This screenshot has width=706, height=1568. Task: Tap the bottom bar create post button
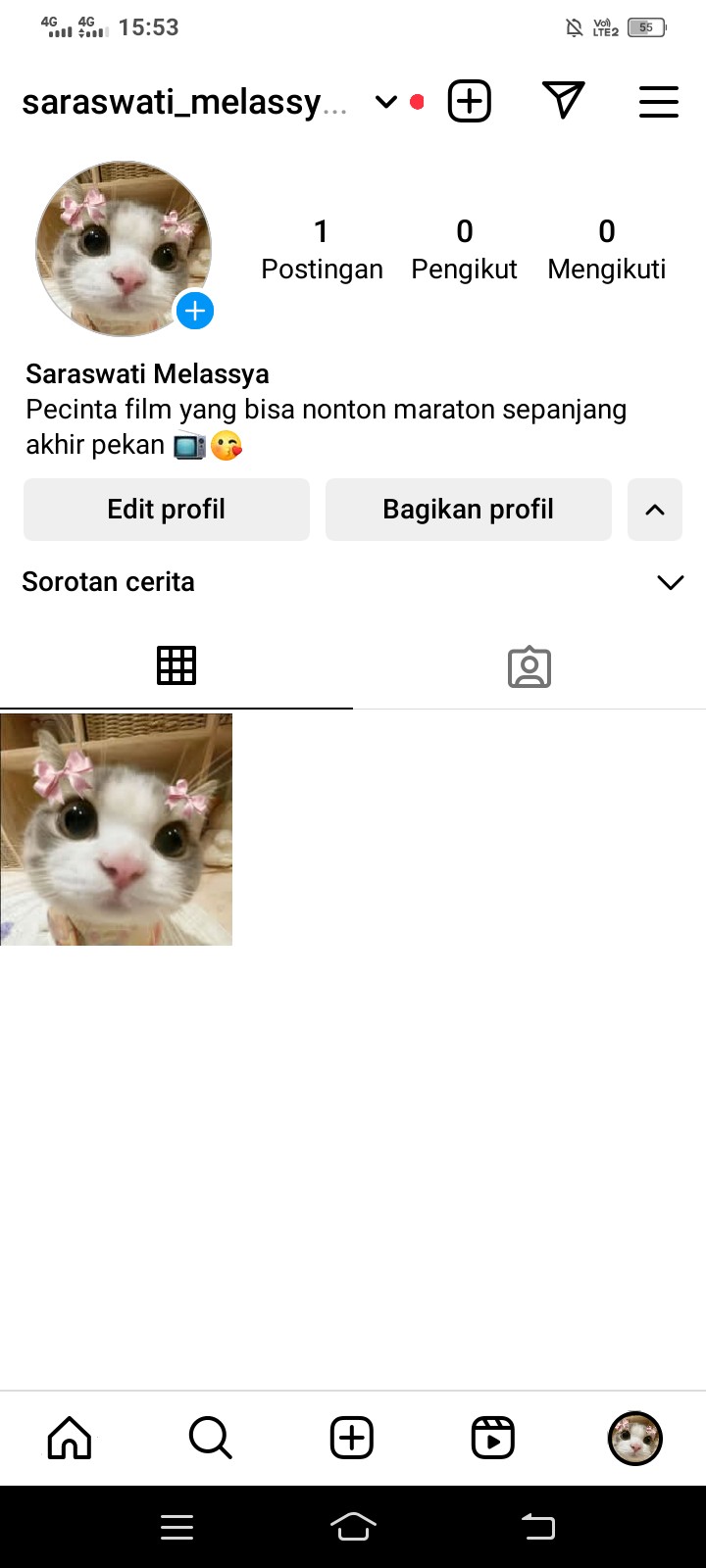click(x=352, y=1438)
